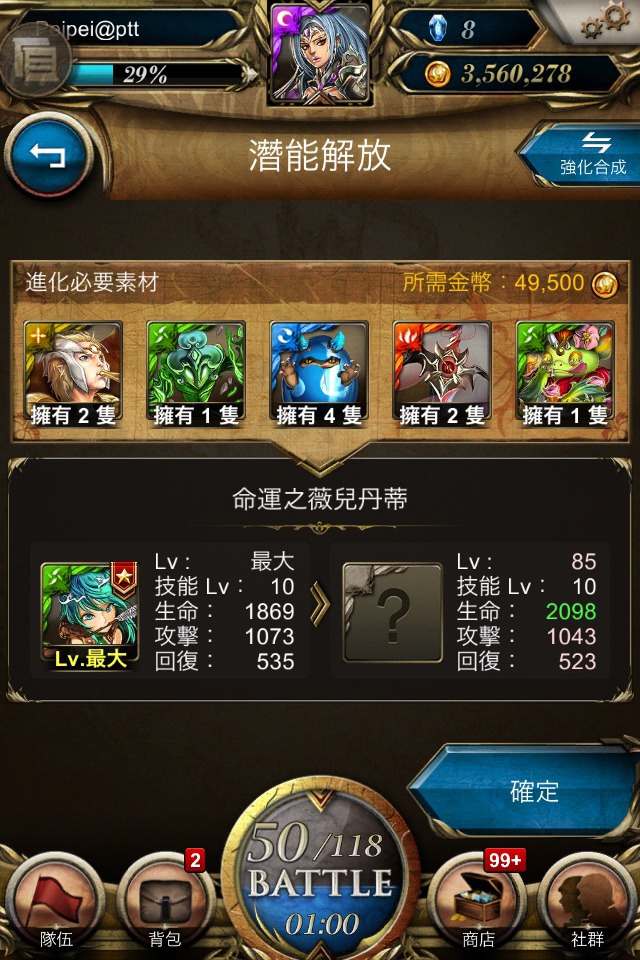This screenshot has width=640, height=960.
Task: View the blue water material with 擁有 4 隻
Action: coord(319,374)
